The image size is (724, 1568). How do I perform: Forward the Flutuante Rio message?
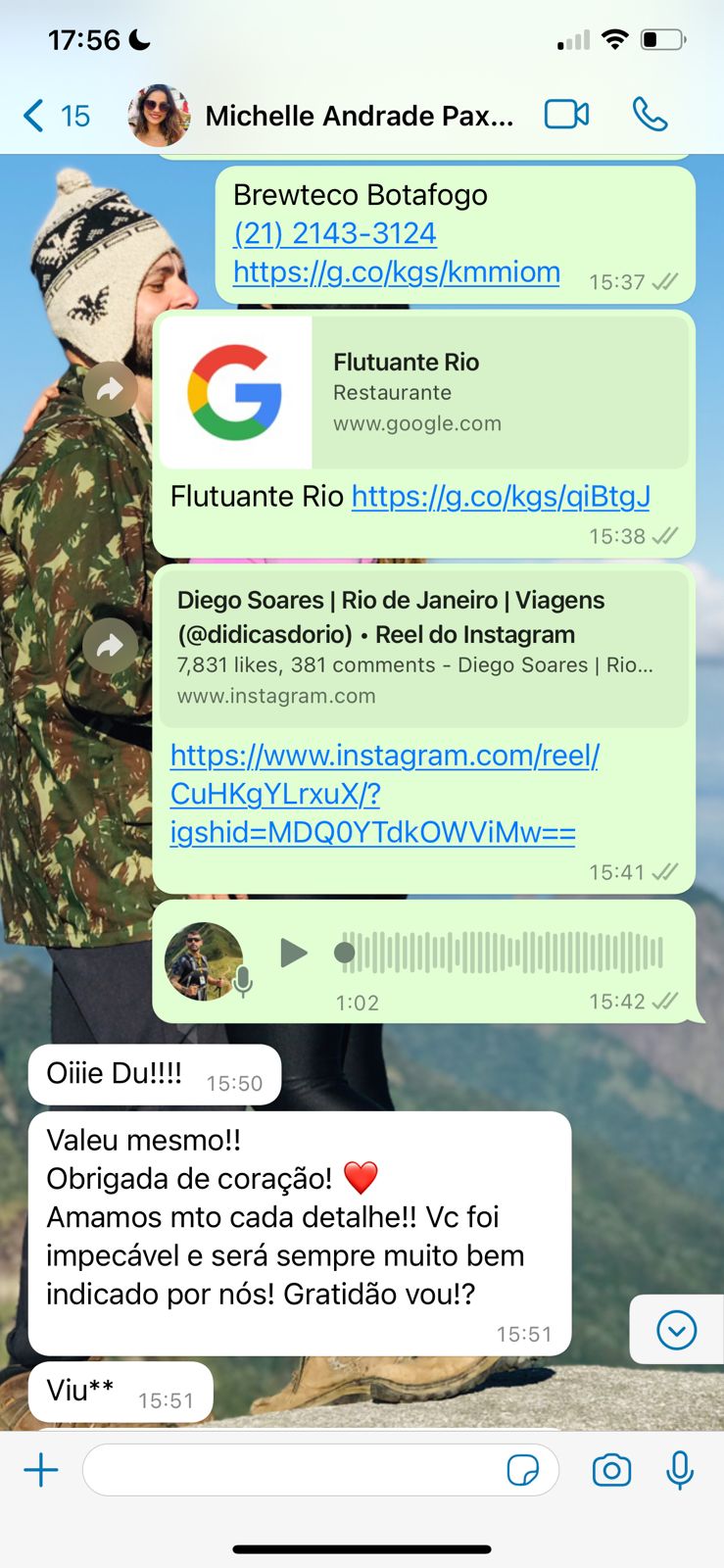[x=110, y=390]
